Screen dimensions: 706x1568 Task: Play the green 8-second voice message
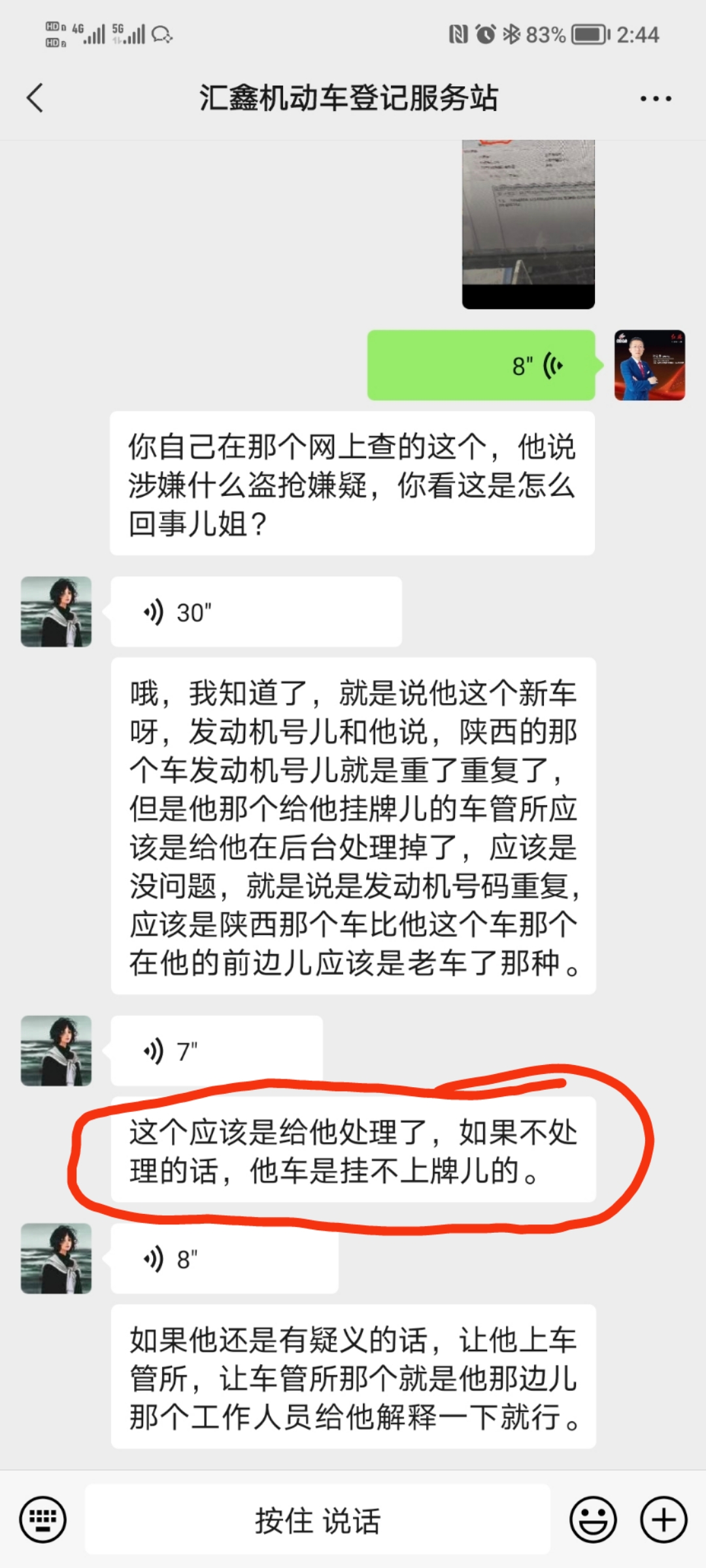coord(481,365)
